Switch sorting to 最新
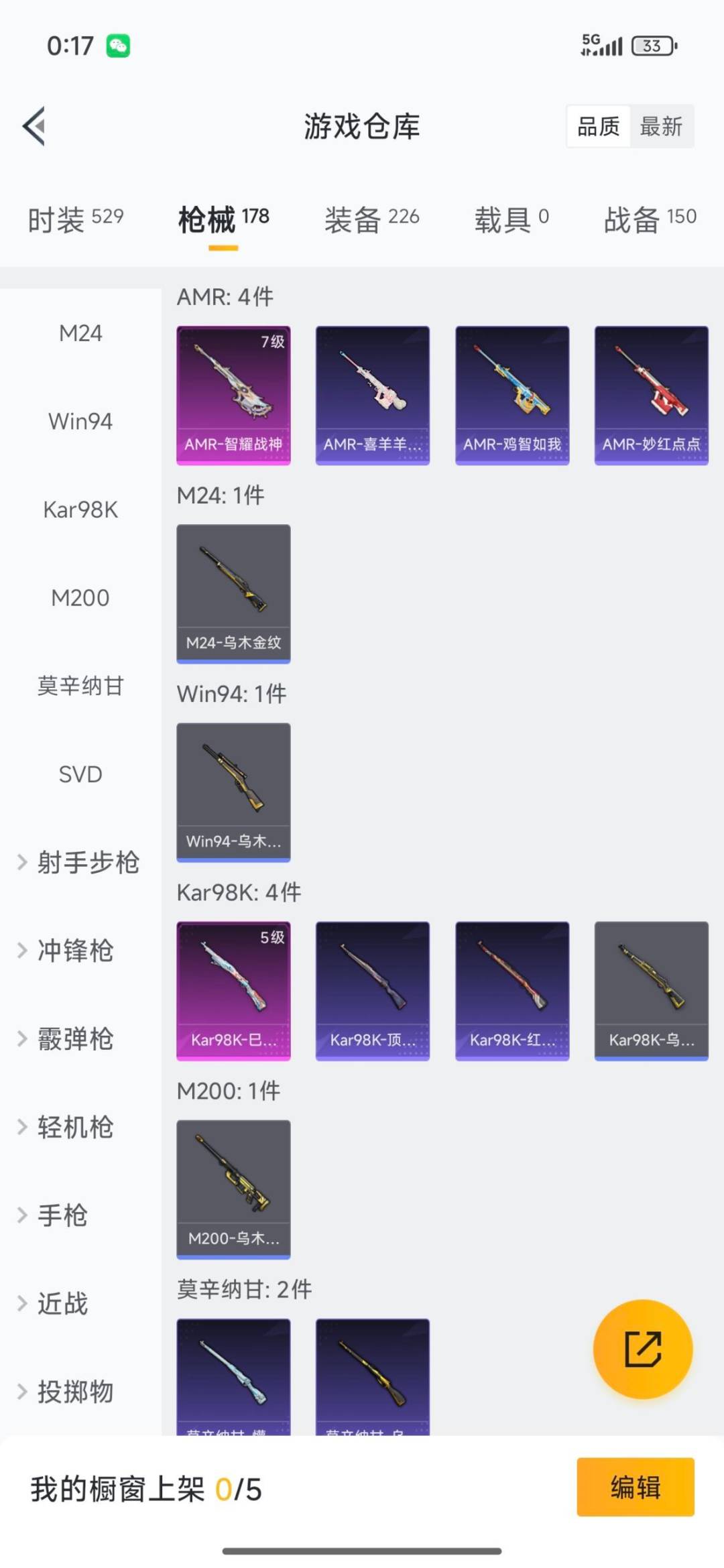724x1568 pixels. click(662, 127)
